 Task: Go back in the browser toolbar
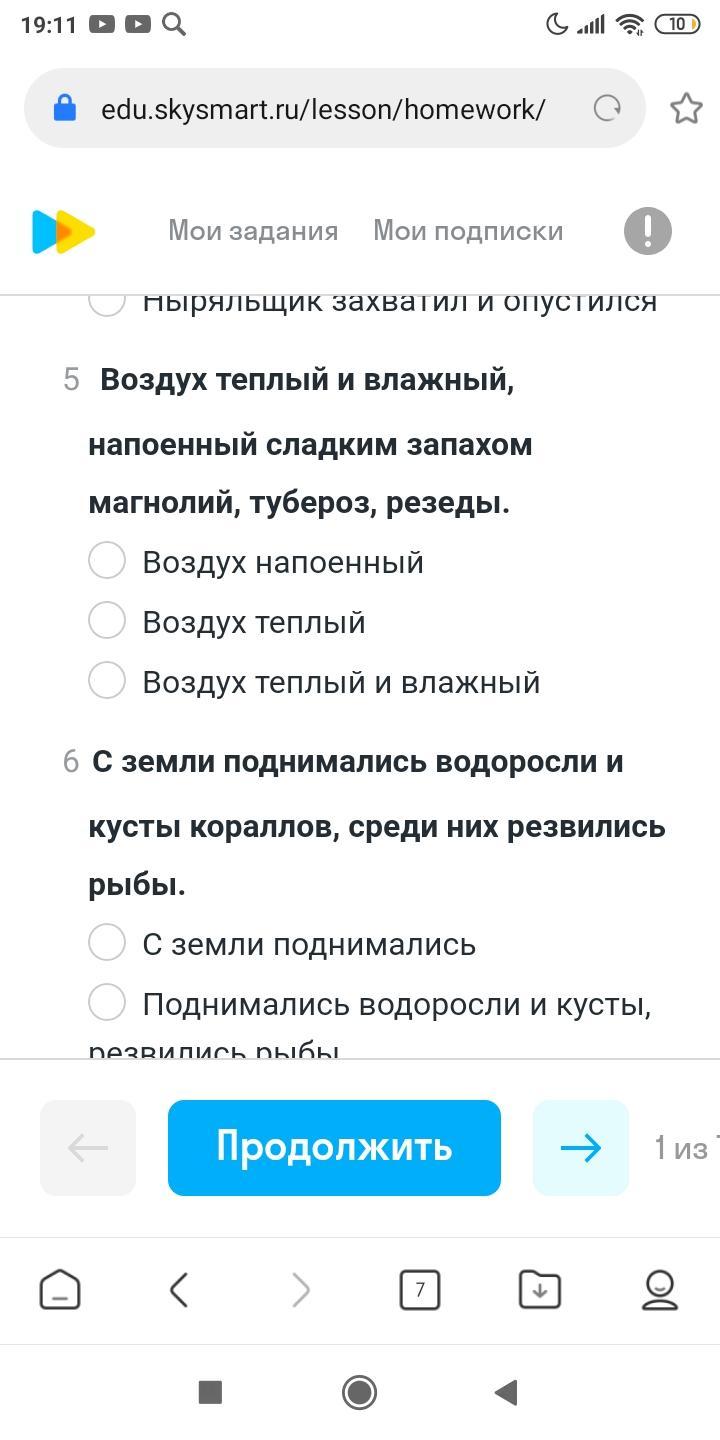(x=179, y=1290)
